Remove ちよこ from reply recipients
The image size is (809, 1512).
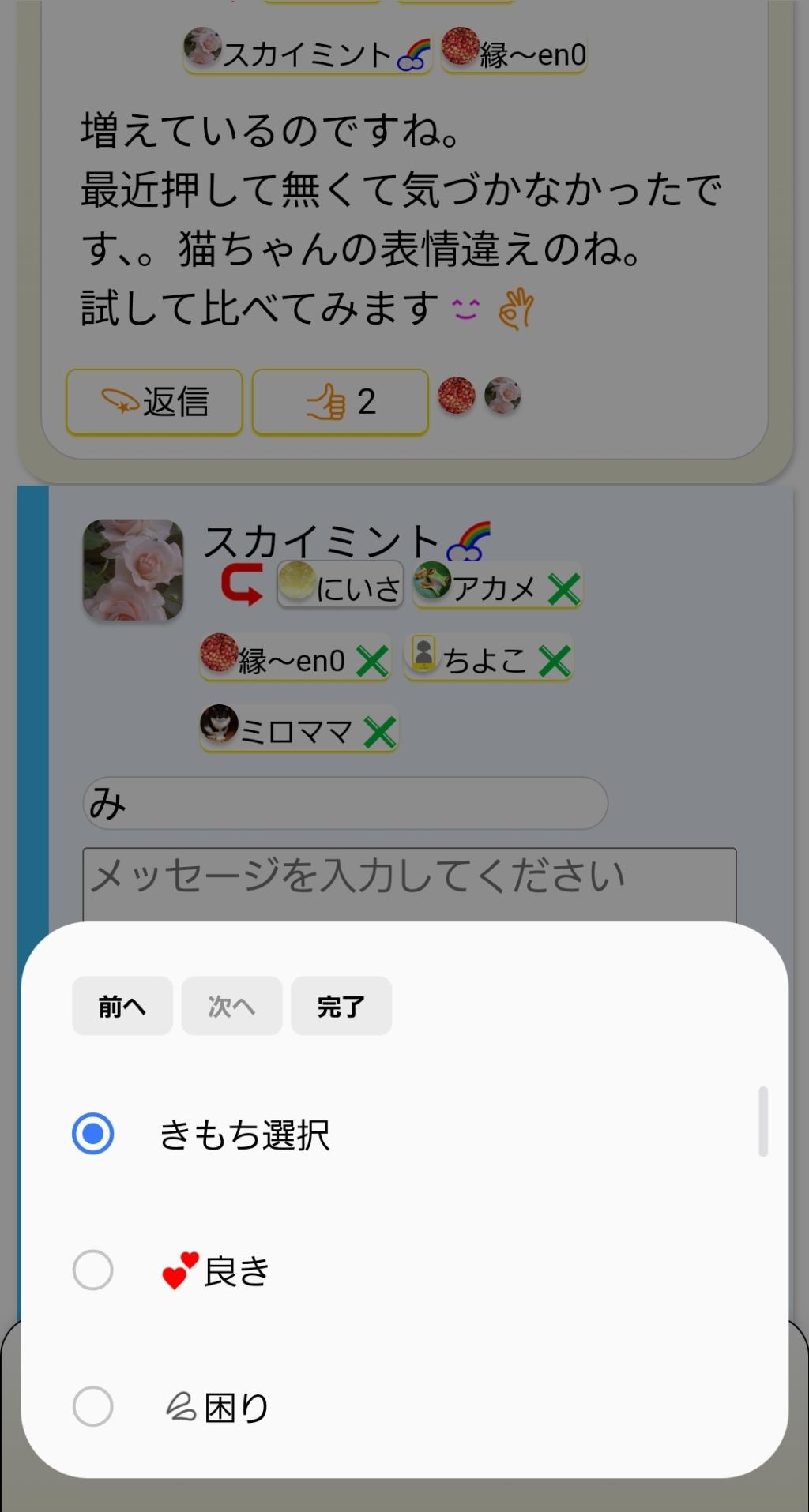(x=555, y=661)
